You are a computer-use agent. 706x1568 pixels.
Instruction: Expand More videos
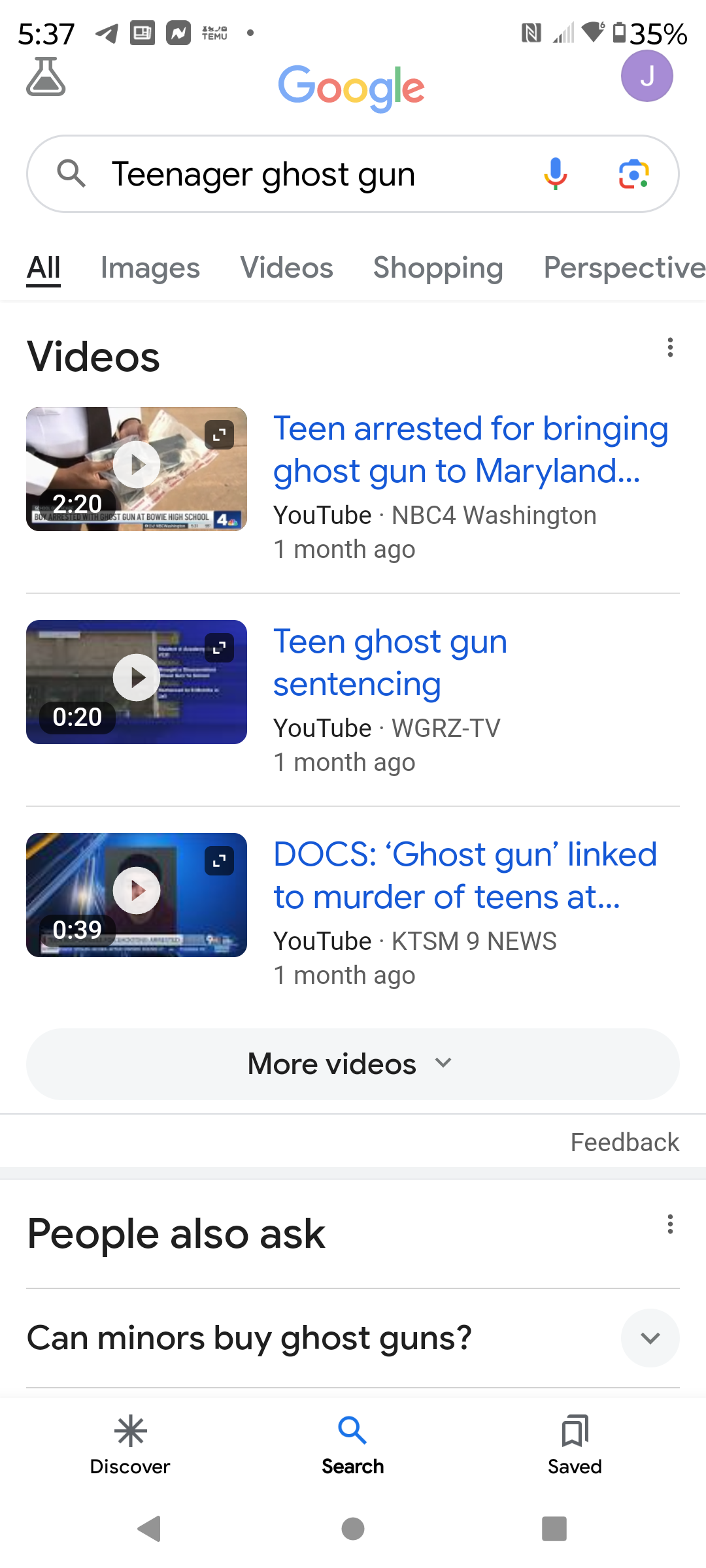[x=352, y=1064]
